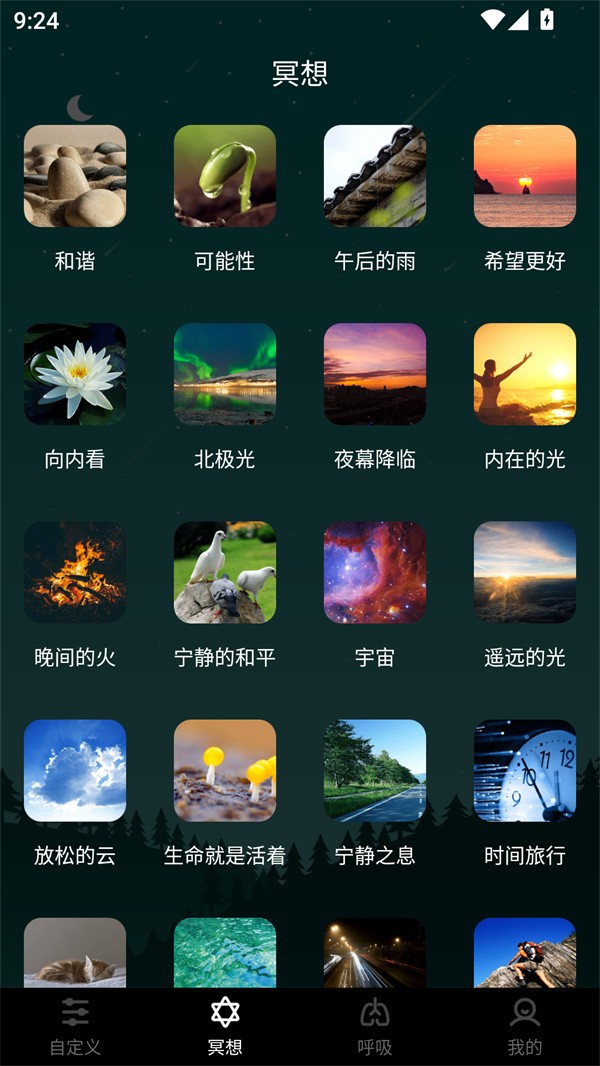Screen dimensions: 600x1066
Task: Select the 希望更好 meditation
Action: [525, 176]
